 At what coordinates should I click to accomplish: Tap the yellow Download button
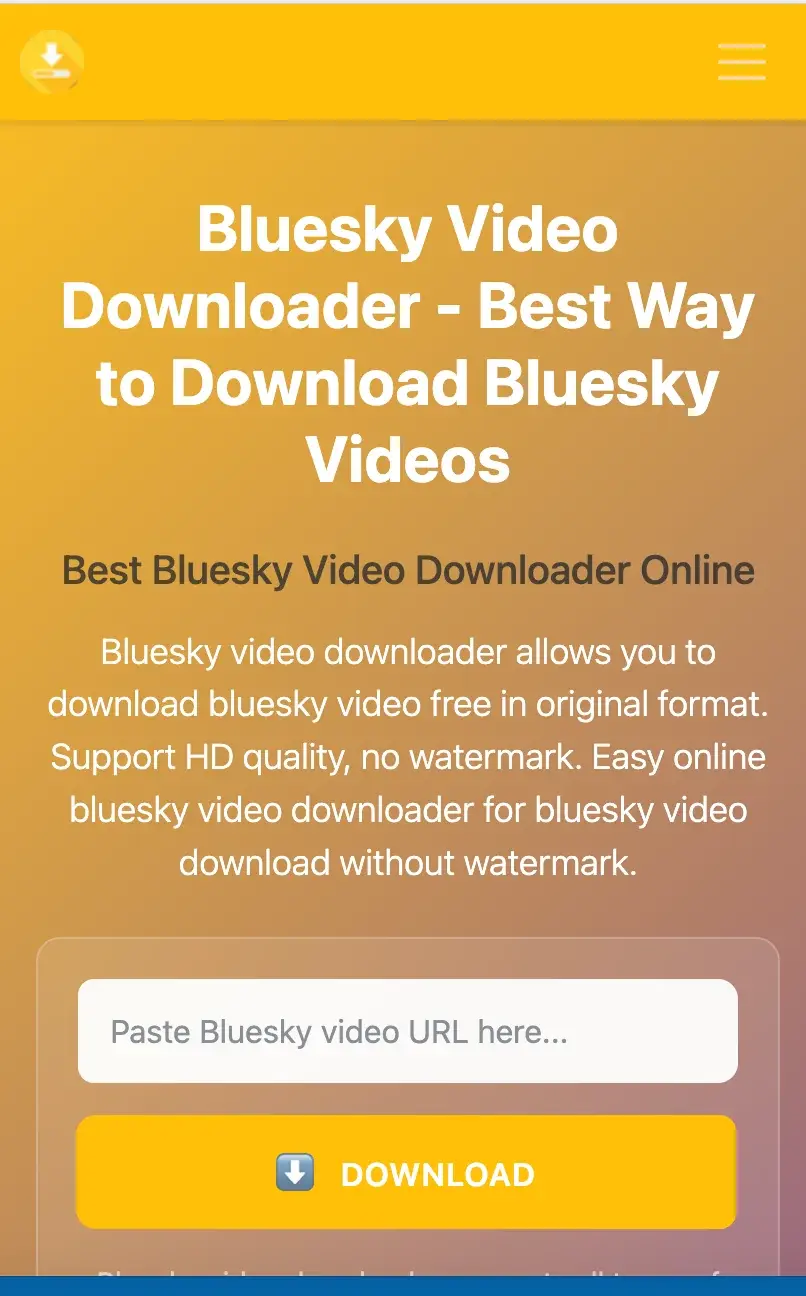pyautogui.click(x=406, y=1173)
